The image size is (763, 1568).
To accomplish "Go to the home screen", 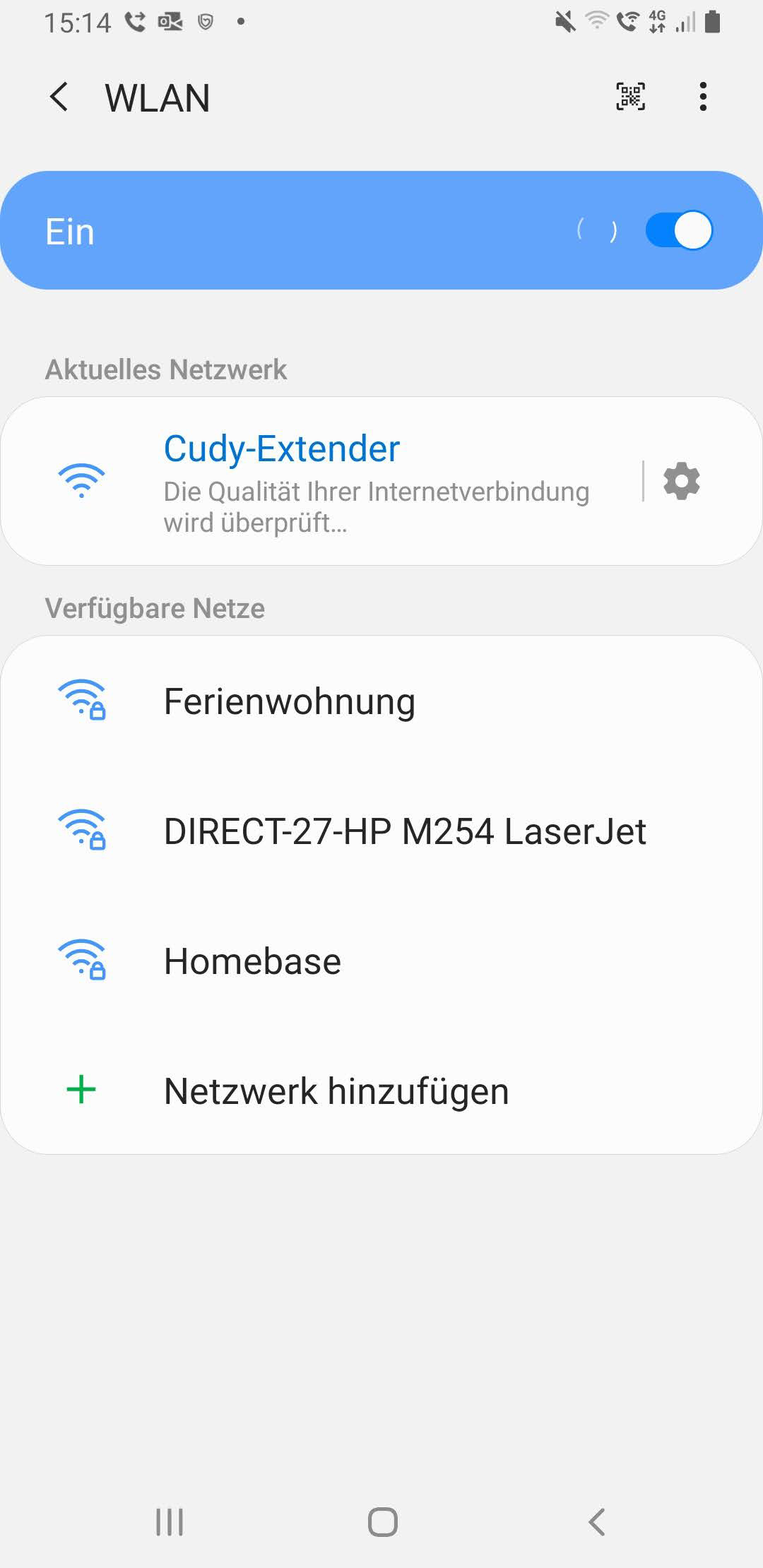I will 382,1522.
